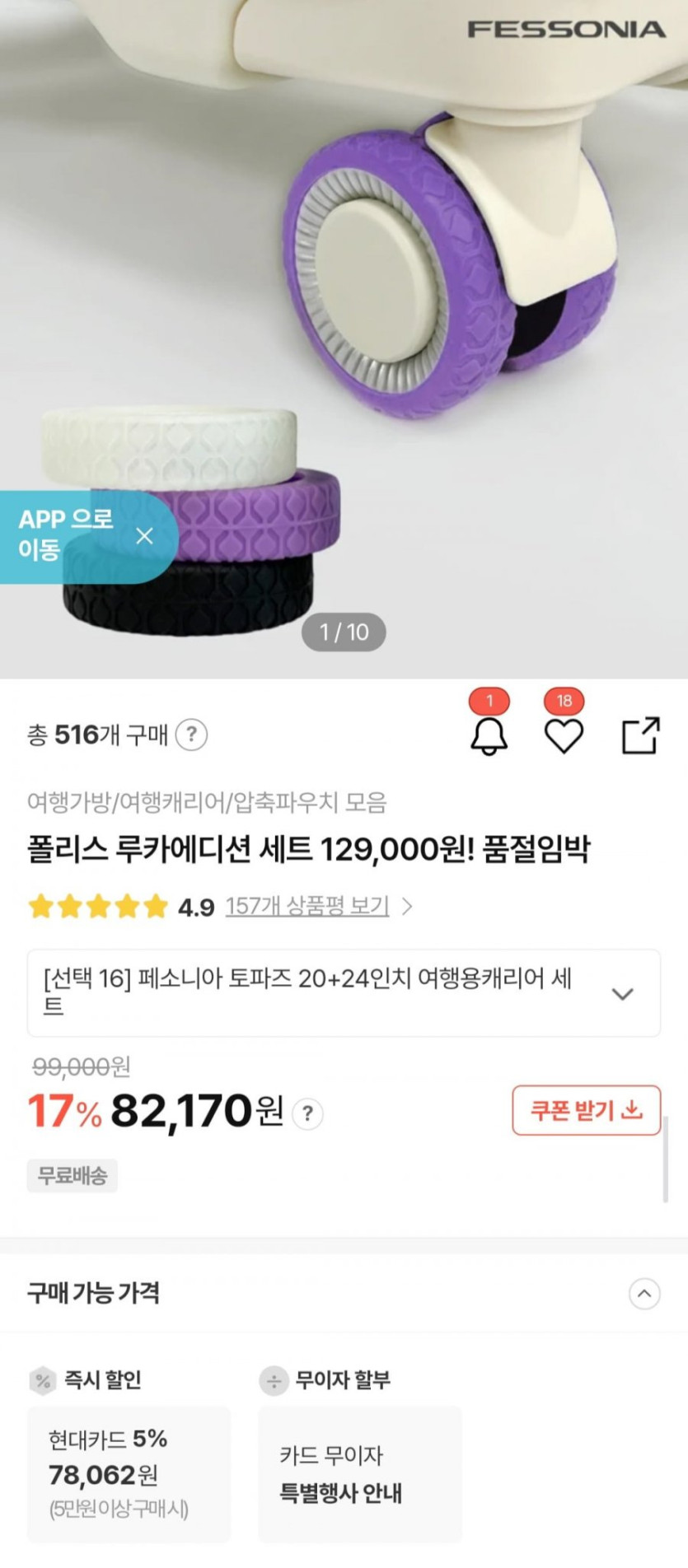Open the notifications bell icon

point(489,735)
